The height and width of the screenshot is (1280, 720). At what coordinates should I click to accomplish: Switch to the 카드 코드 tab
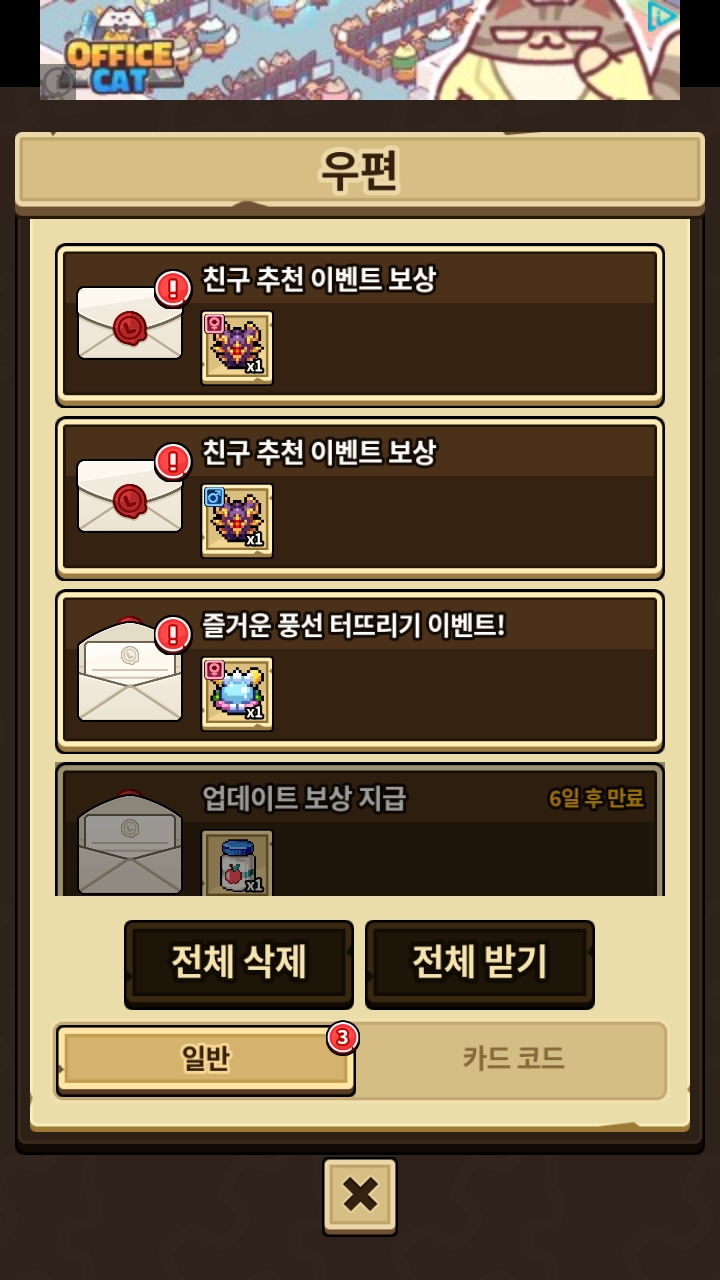click(513, 1059)
